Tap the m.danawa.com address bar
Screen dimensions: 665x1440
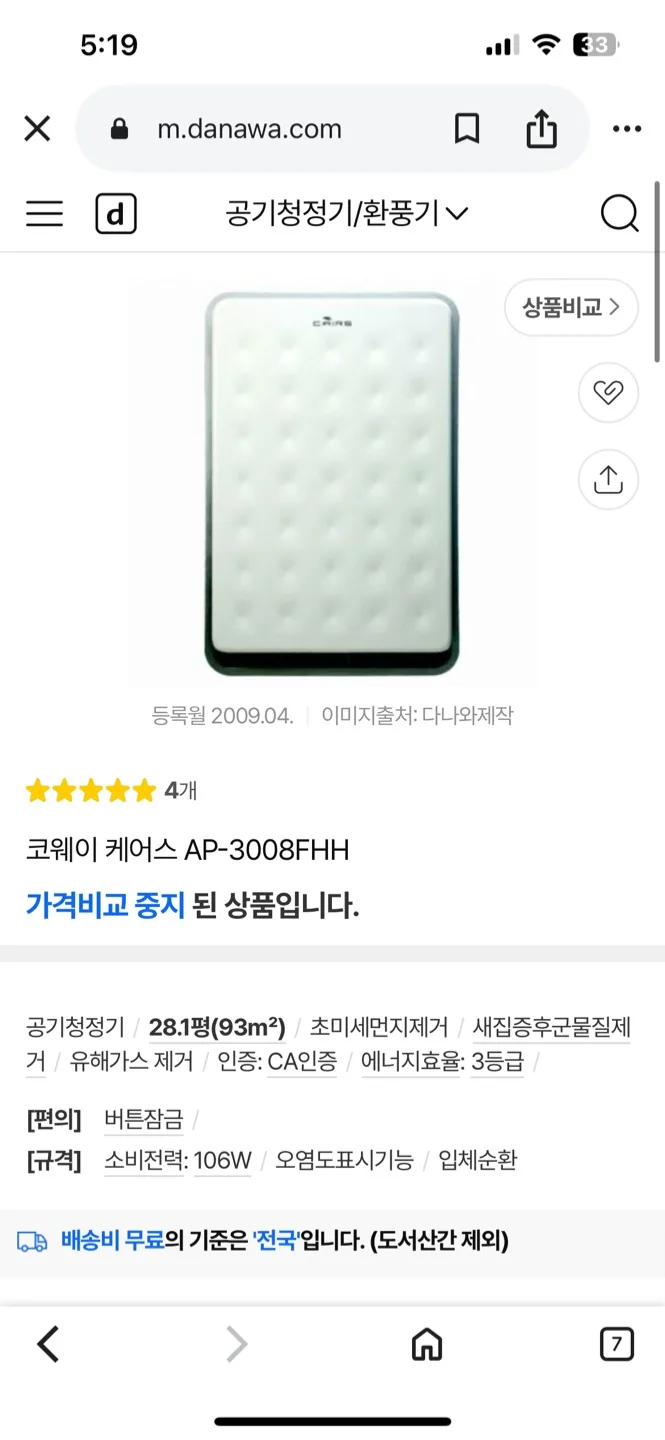(250, 129)
